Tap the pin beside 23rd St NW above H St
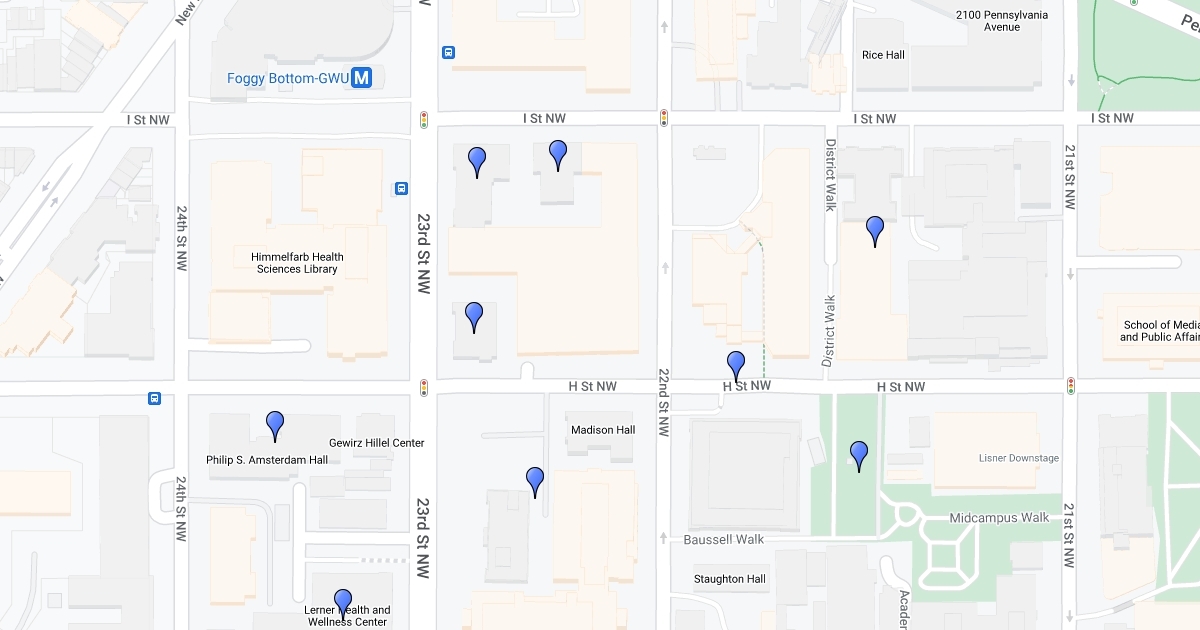 click(474, 316)
